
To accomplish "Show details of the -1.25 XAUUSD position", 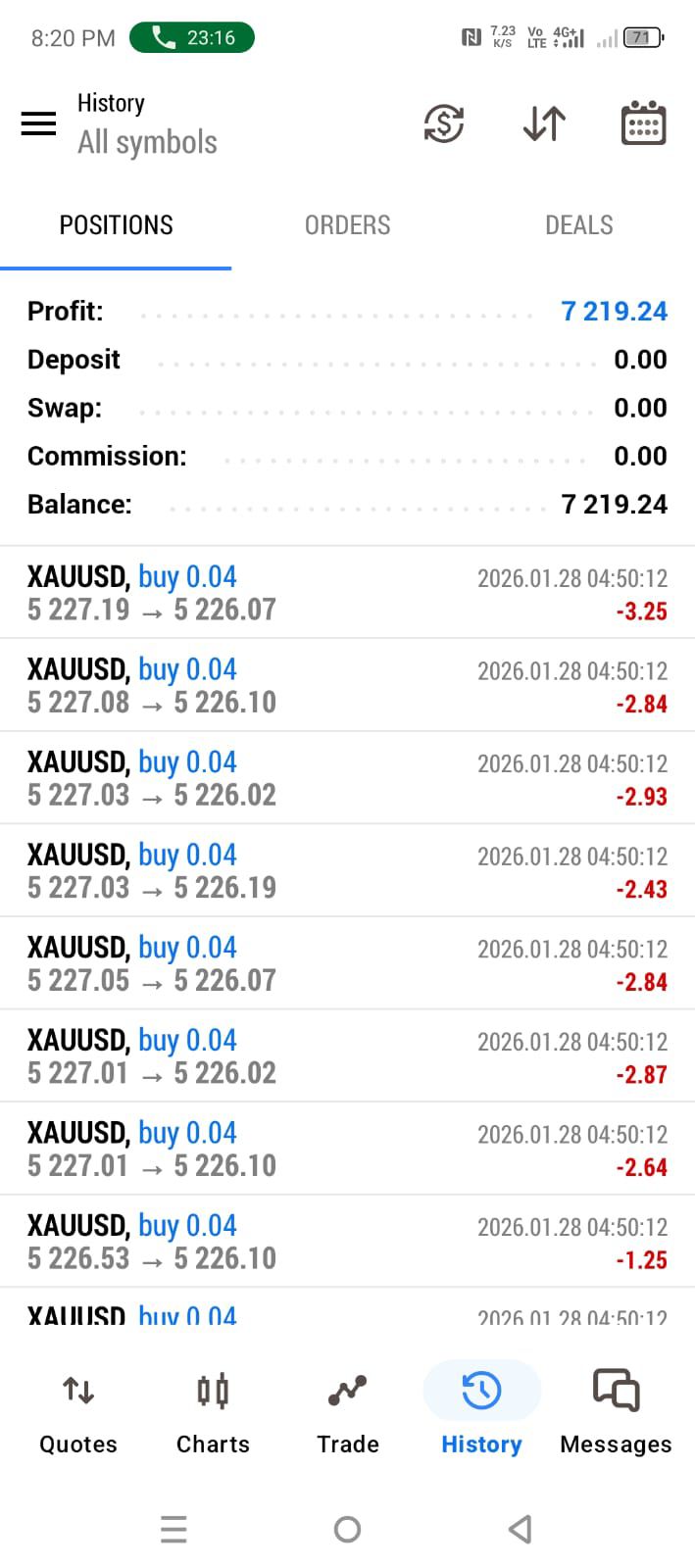I will coord(347,1242).
